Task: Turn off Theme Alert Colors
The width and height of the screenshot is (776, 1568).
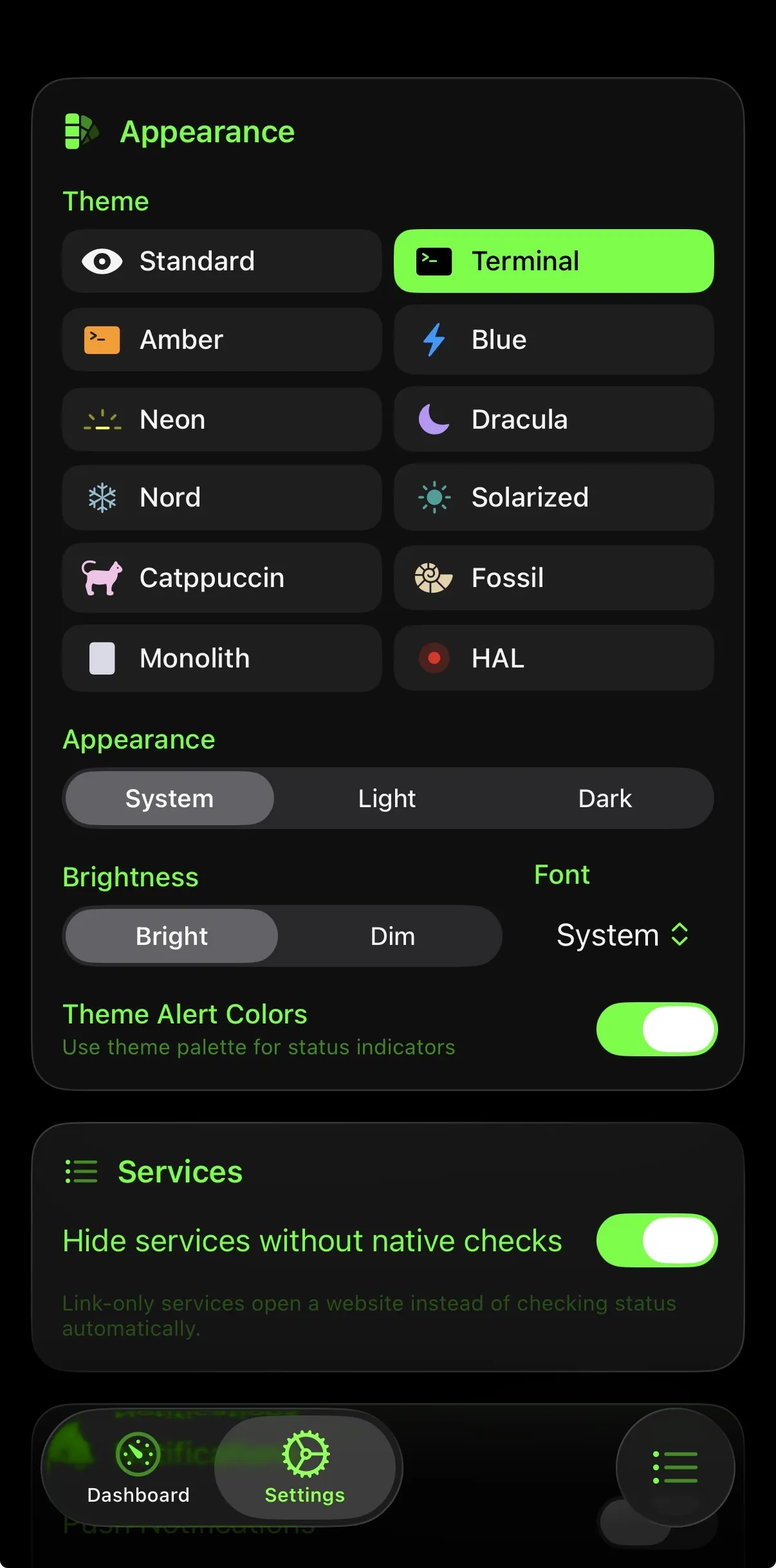Action: click(656, 1029)
